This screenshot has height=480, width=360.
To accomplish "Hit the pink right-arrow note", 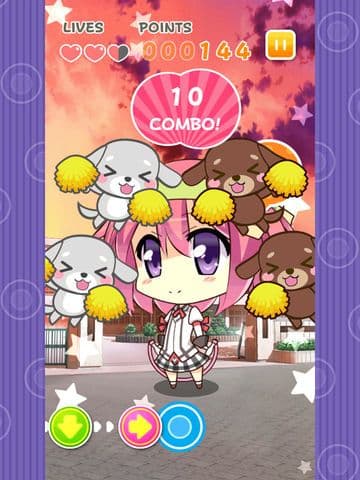I will click(x=140, y=426).
